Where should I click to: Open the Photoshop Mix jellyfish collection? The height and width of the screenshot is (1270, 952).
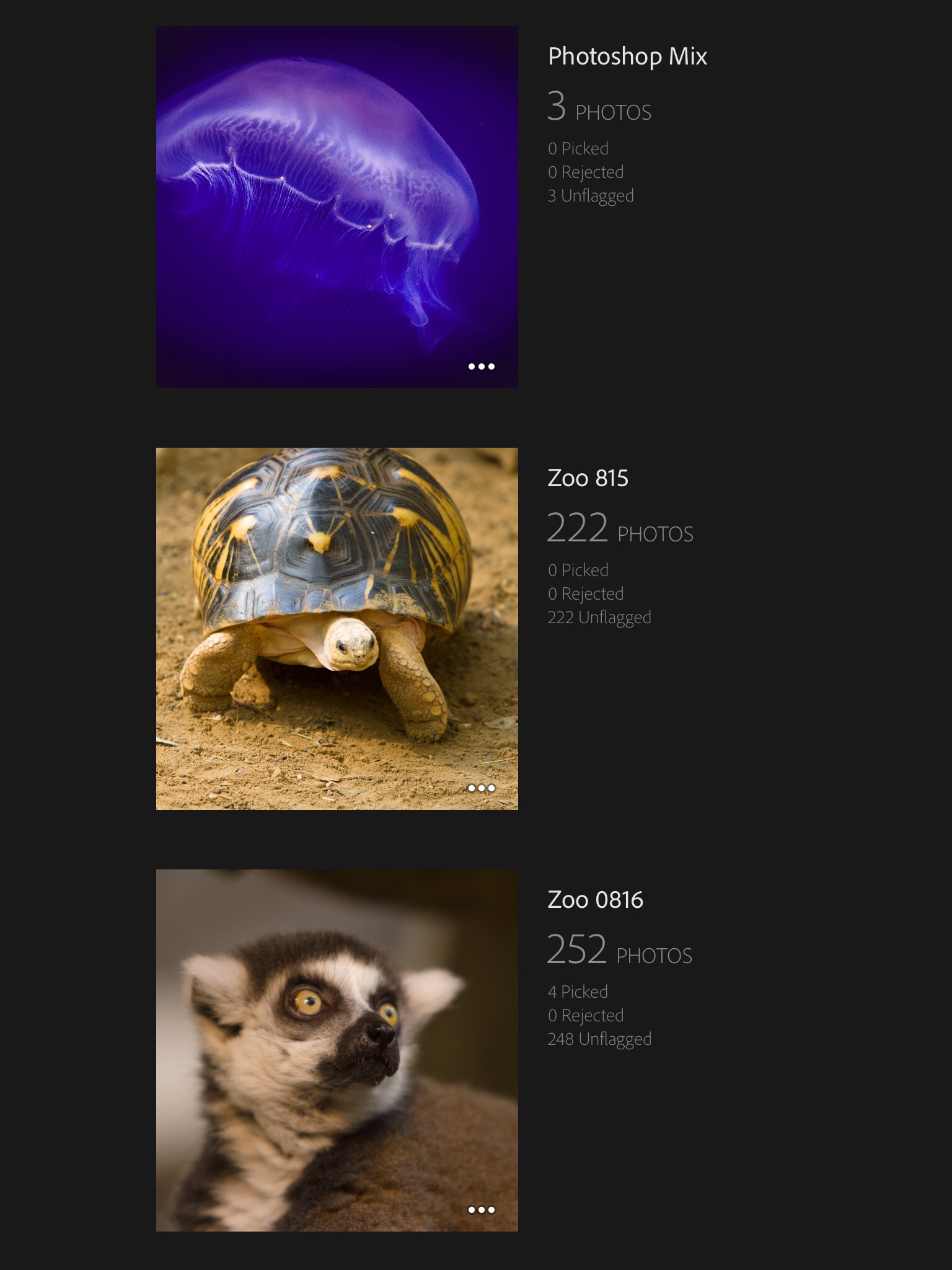(337, 206)
